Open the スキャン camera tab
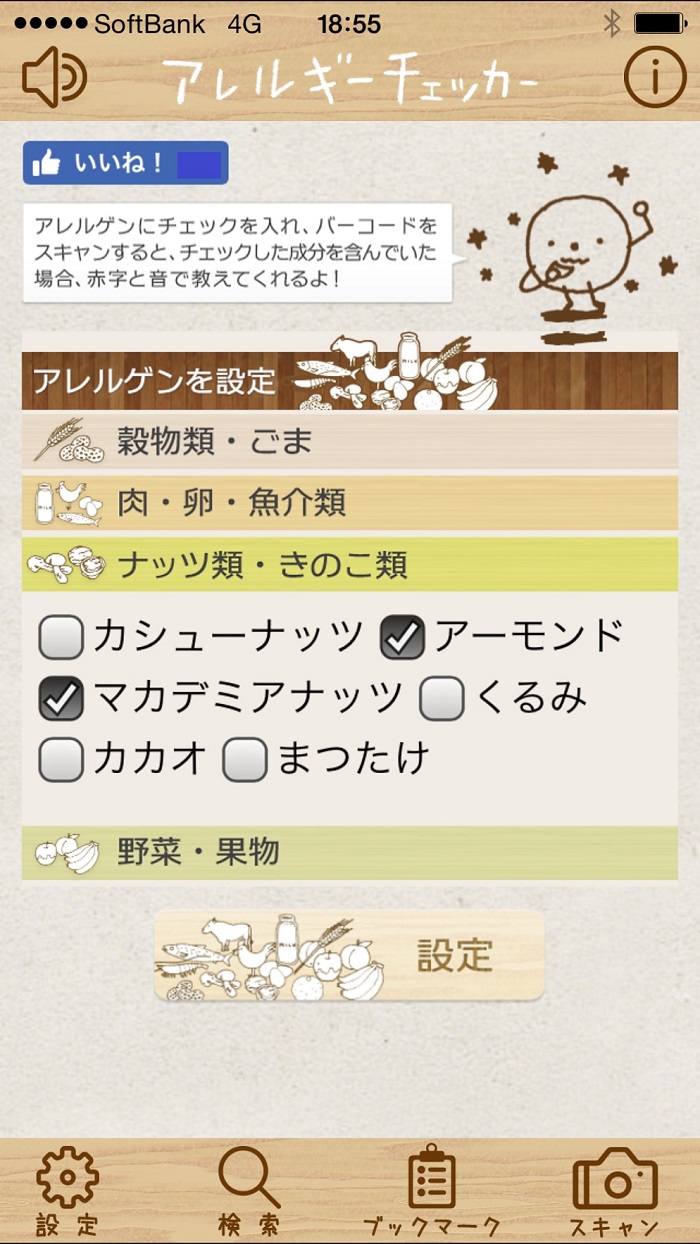The height and width of the screenshot is (1244, 700). click(614, 1192)
